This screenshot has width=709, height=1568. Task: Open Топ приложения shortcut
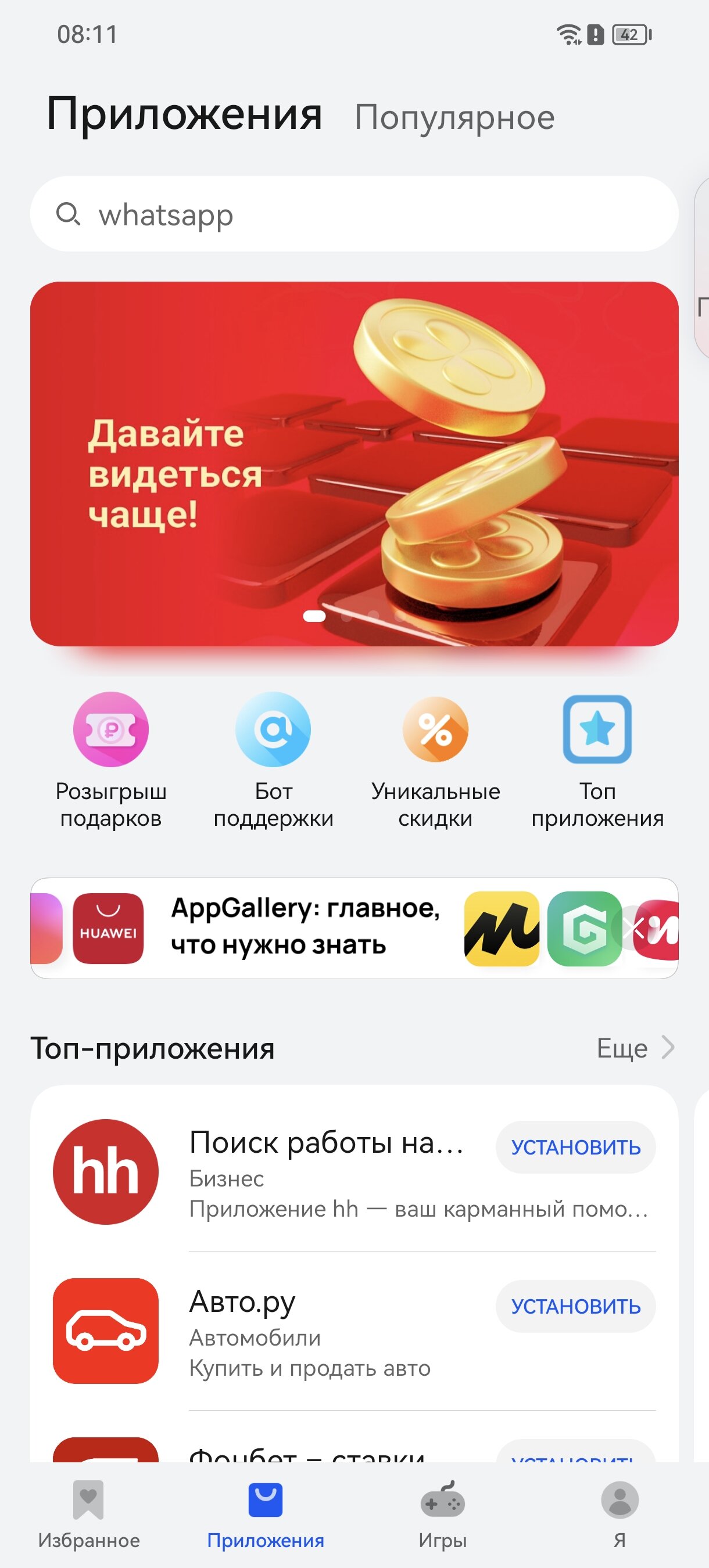point(597,760)
